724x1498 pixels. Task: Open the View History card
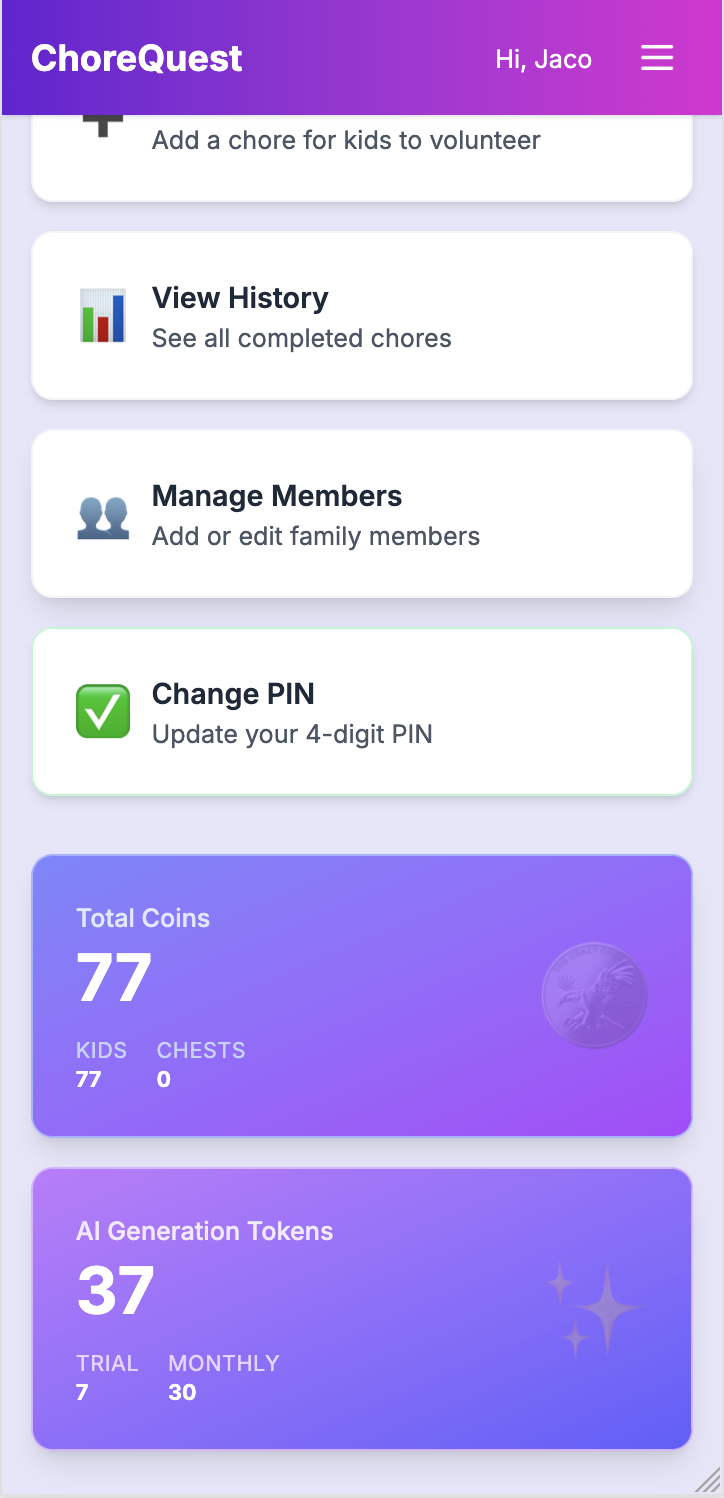point(361,316)
